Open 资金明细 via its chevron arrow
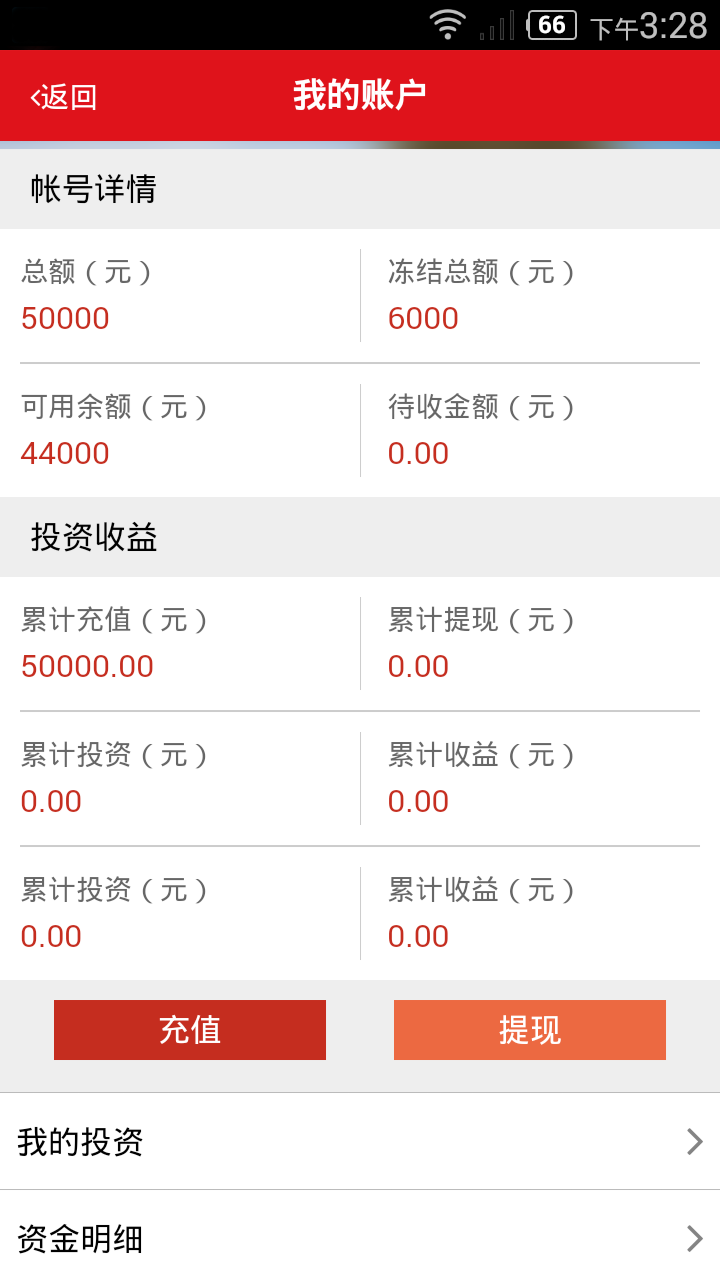This screenshot has width=720, height=1280. 697,1240
